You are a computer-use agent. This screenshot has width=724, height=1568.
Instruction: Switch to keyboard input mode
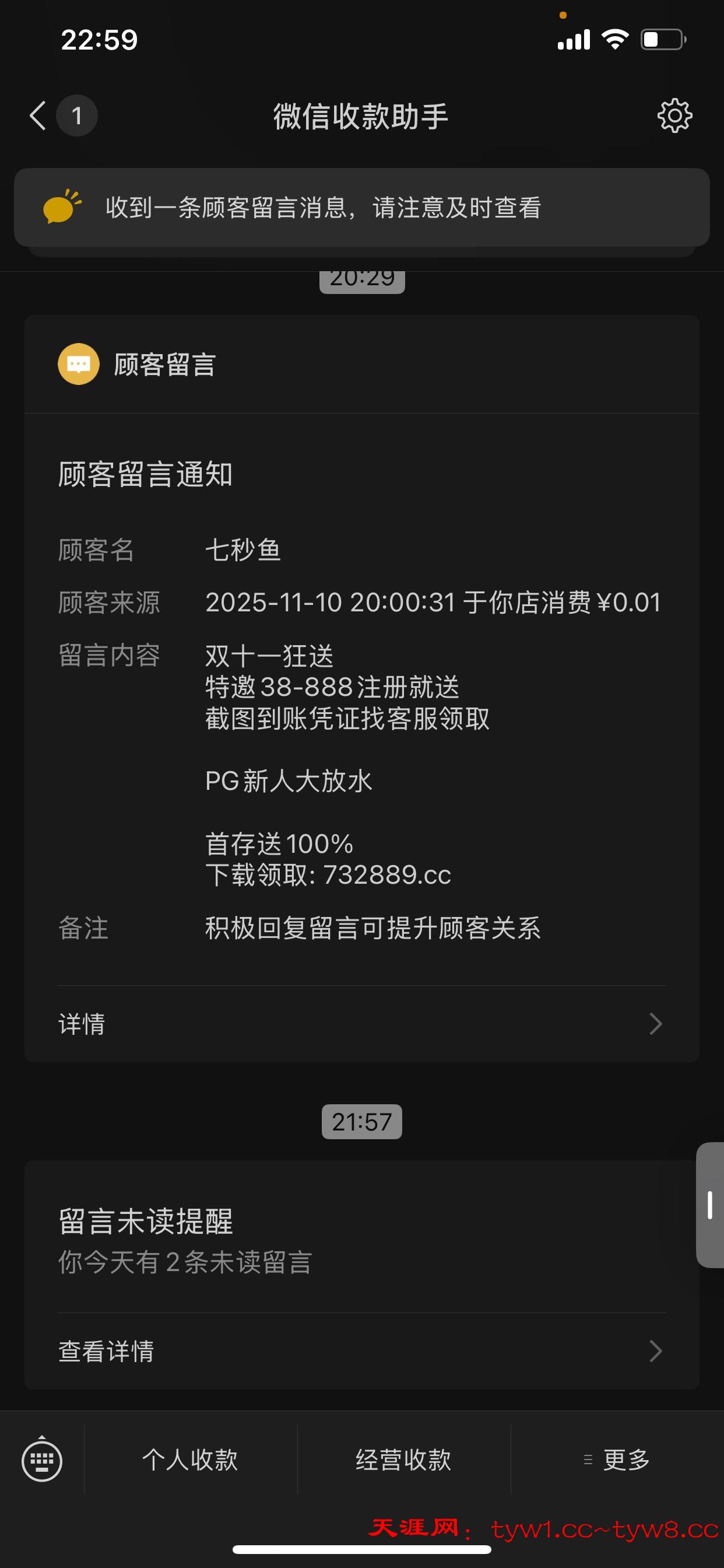tap(42, 1459)
